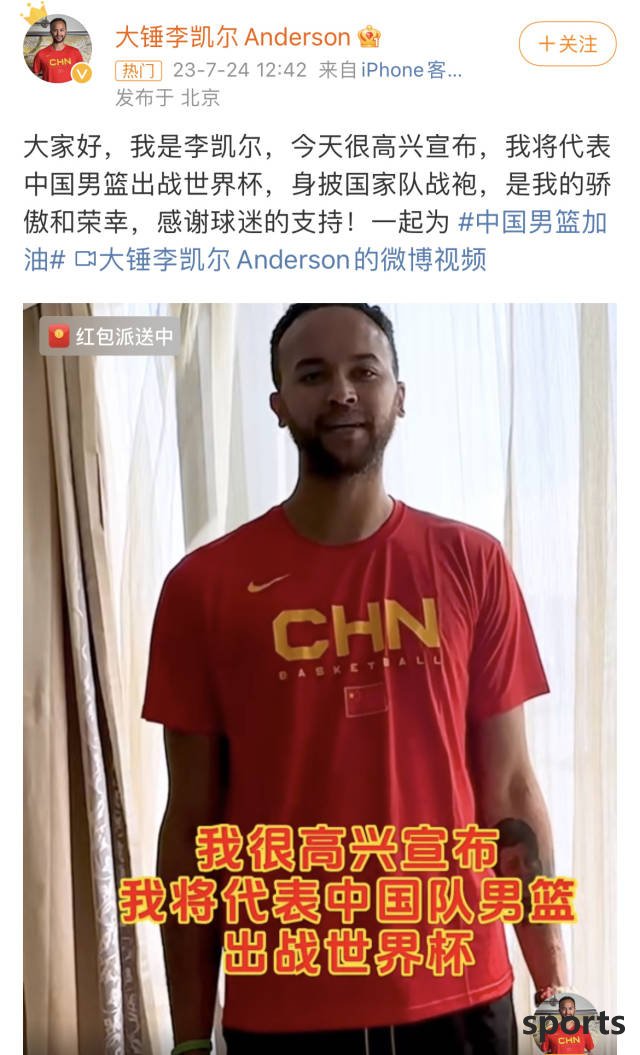This screenshot has height=1055, width=640.
Task: Open the #中国男篮加油# hashtag
Action: pyautogui.click(x=532, y=222)
